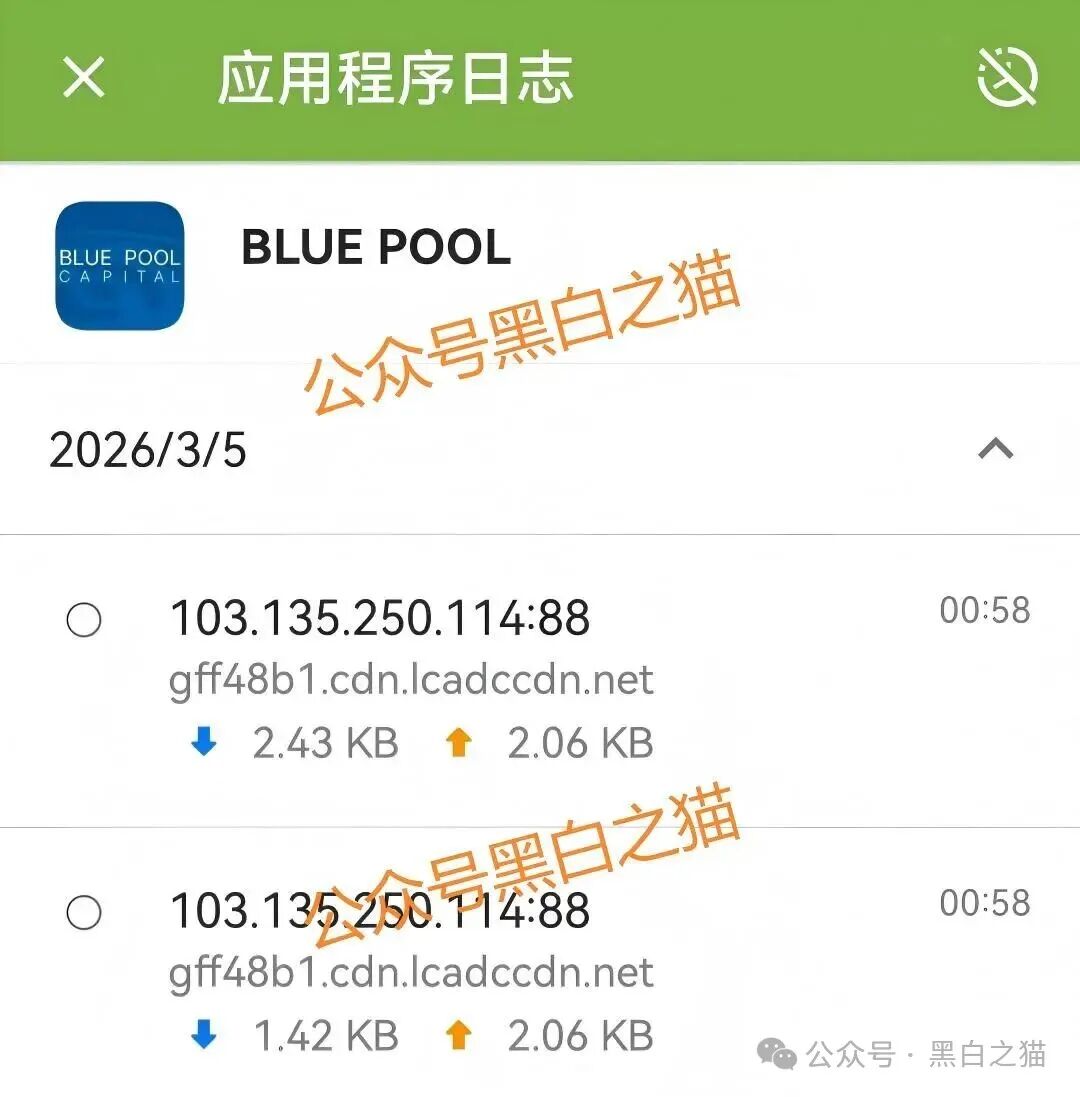The width and height of the screenshot is (1080, 1097).
Task: Tap the crossed-out timer icon
Action: [1006, 78]
